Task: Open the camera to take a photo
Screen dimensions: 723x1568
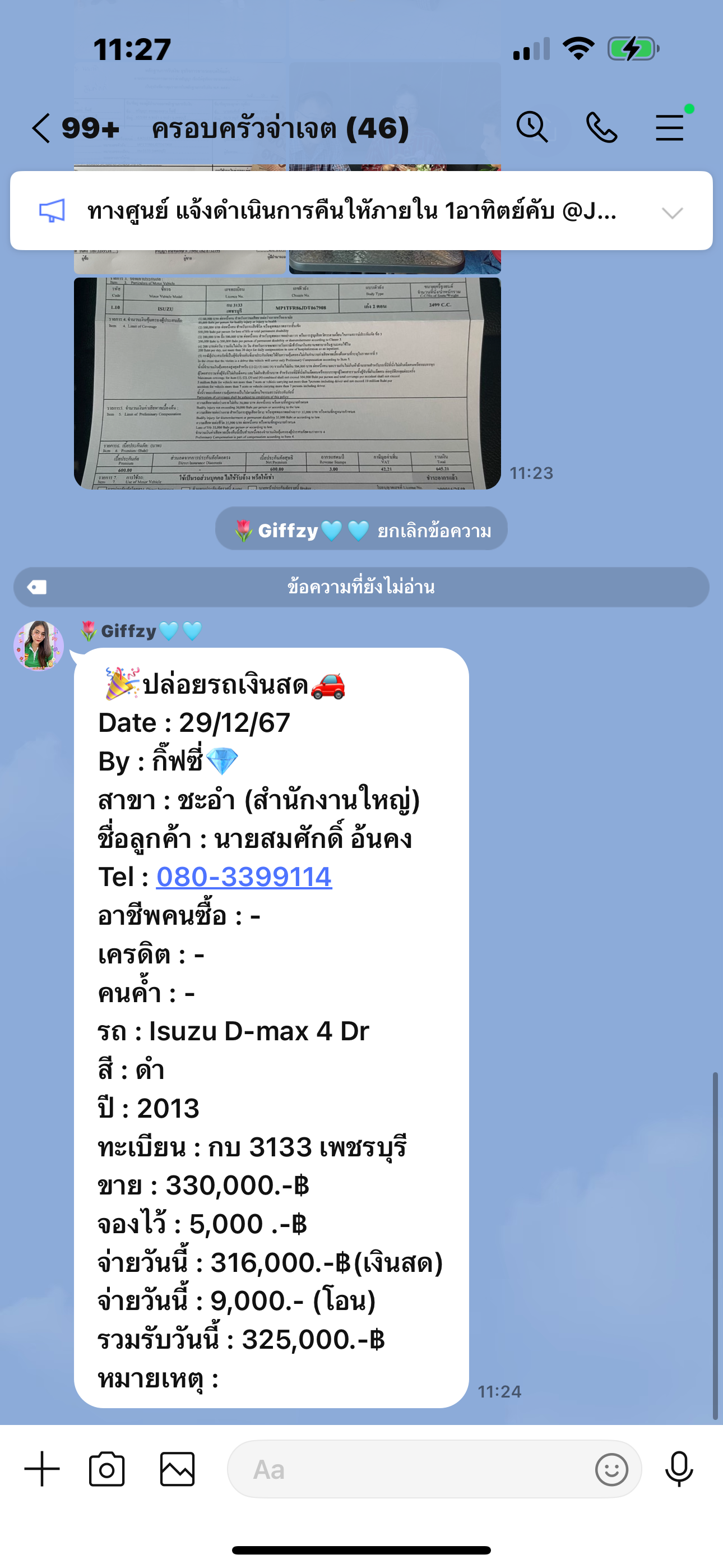Action: pyautogui.click(x=107, y=1469)
